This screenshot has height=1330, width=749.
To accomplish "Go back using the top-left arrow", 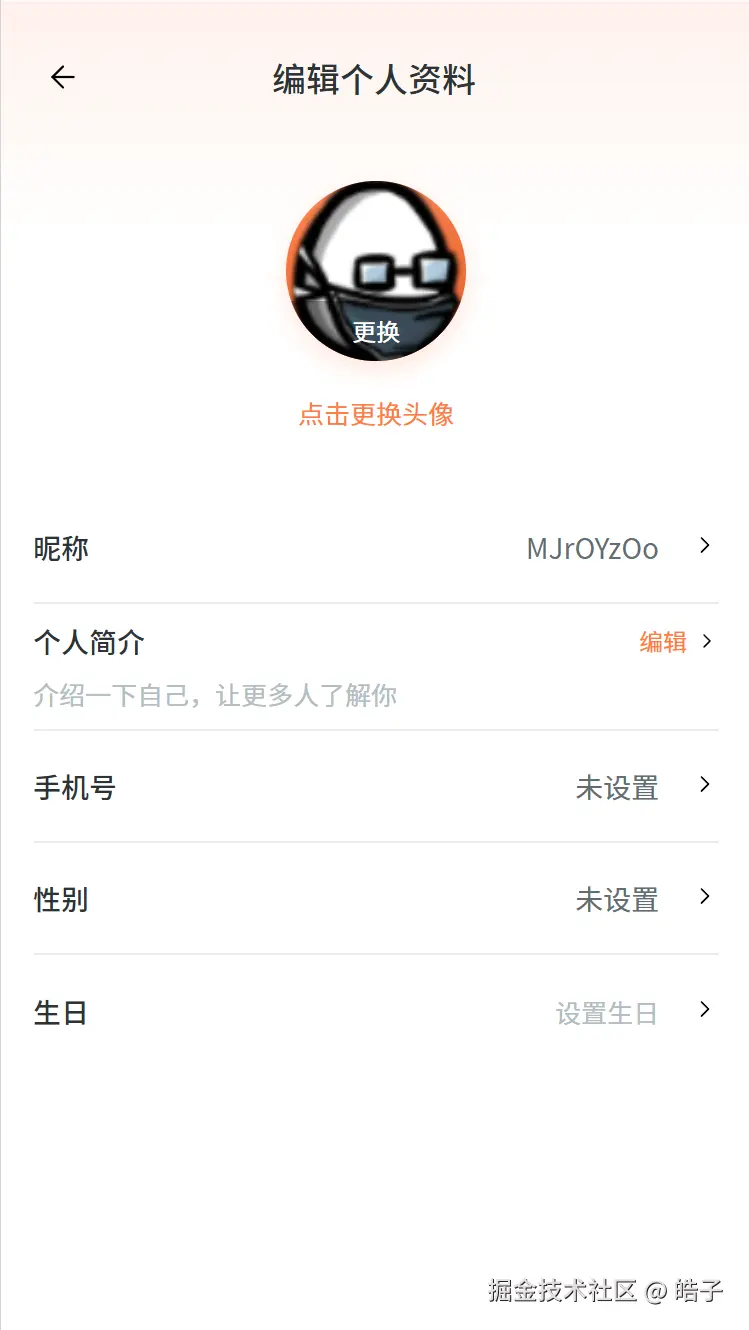I will coord(63,78).
